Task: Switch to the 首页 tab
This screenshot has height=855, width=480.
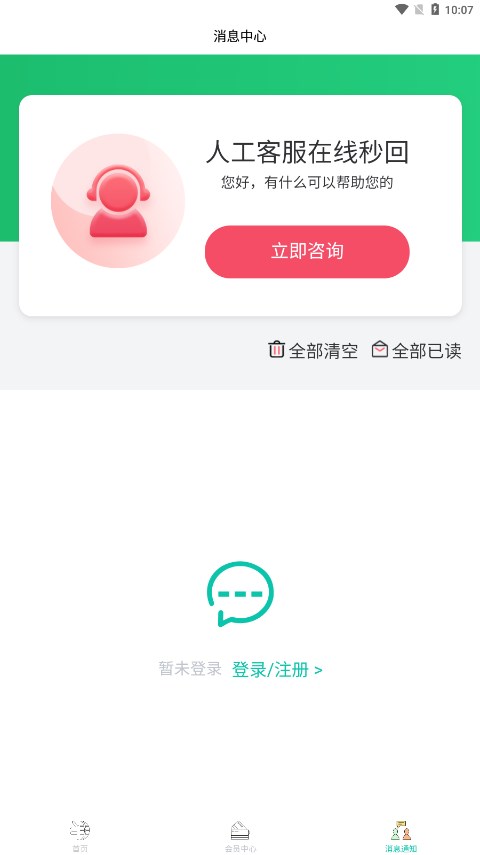Action: pos(80,836)
